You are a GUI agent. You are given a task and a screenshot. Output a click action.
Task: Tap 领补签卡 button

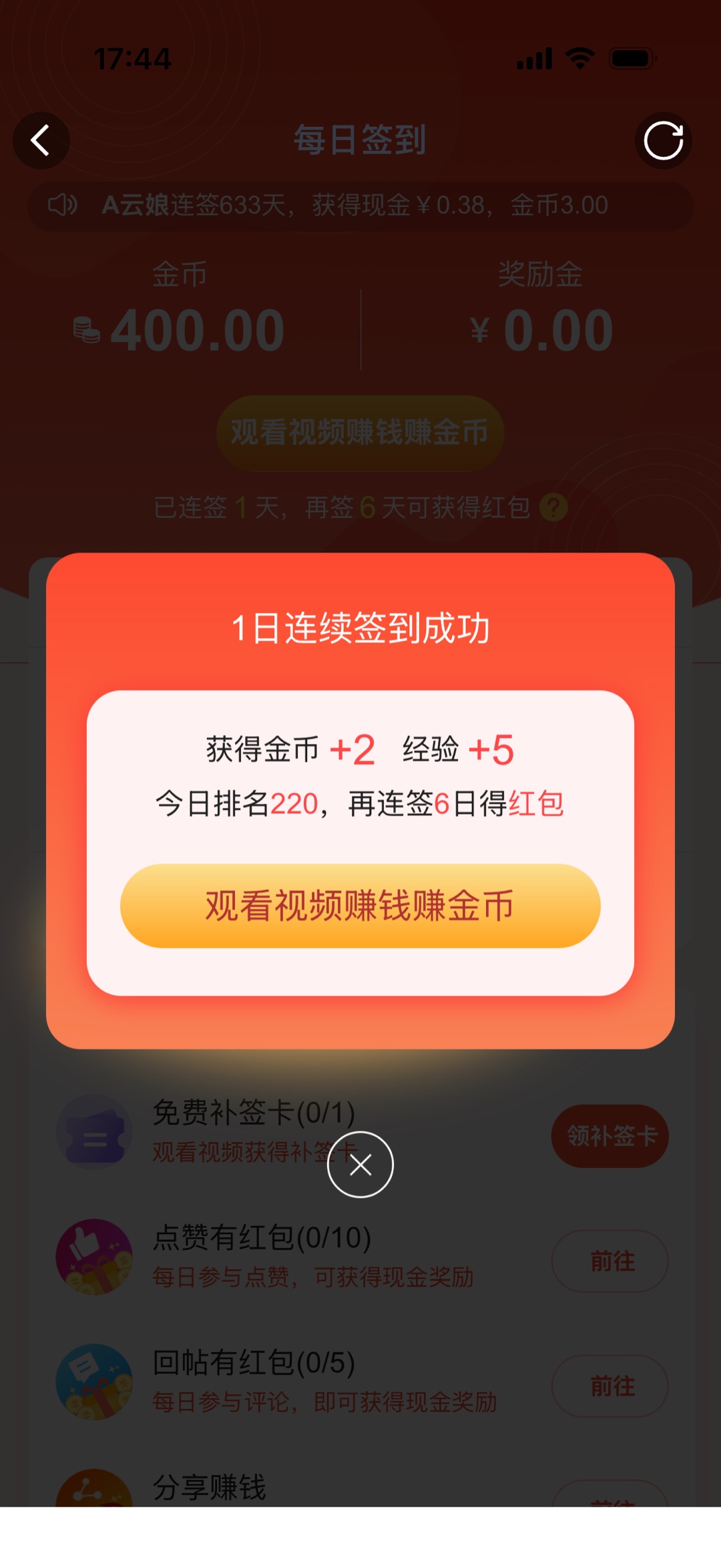tap(610, 1136)
